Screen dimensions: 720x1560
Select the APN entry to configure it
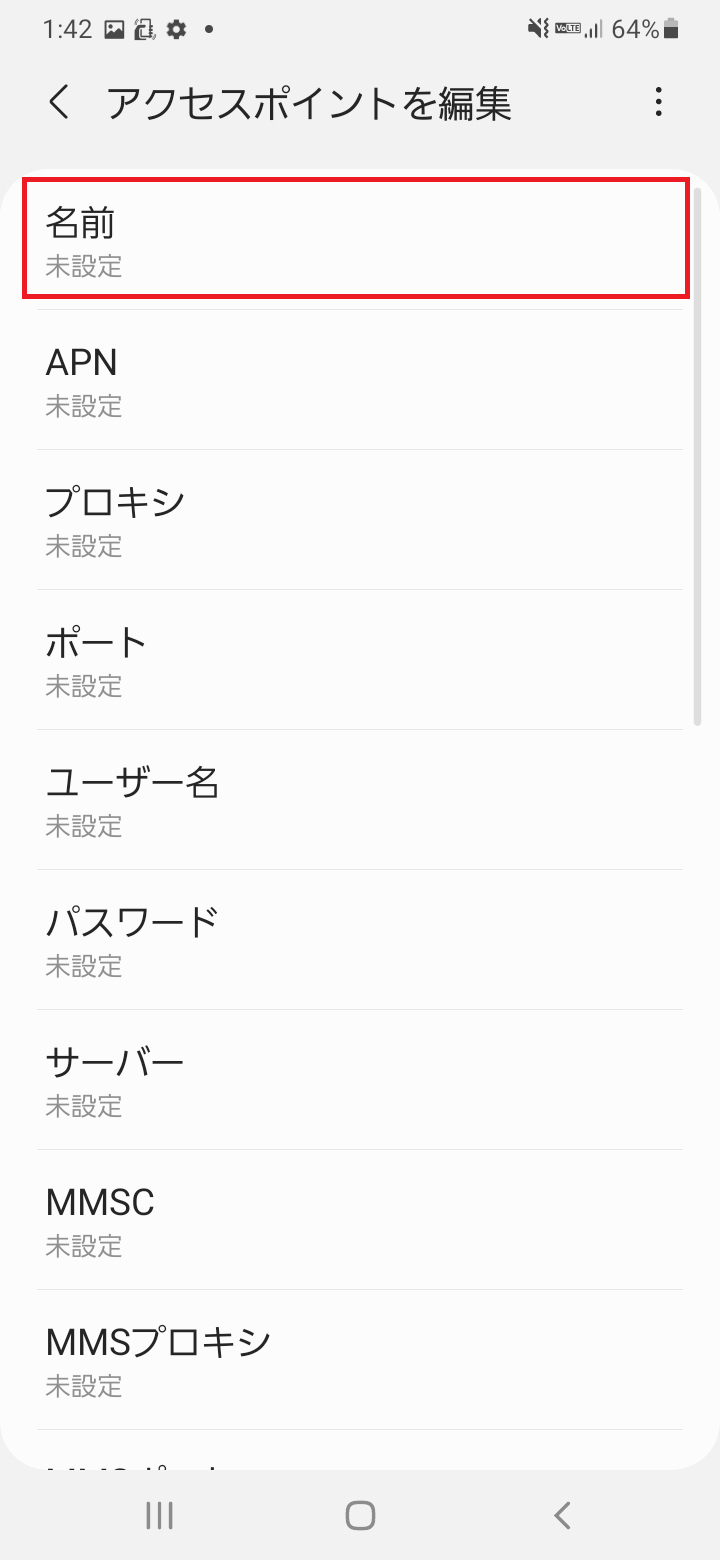(360, 380)
